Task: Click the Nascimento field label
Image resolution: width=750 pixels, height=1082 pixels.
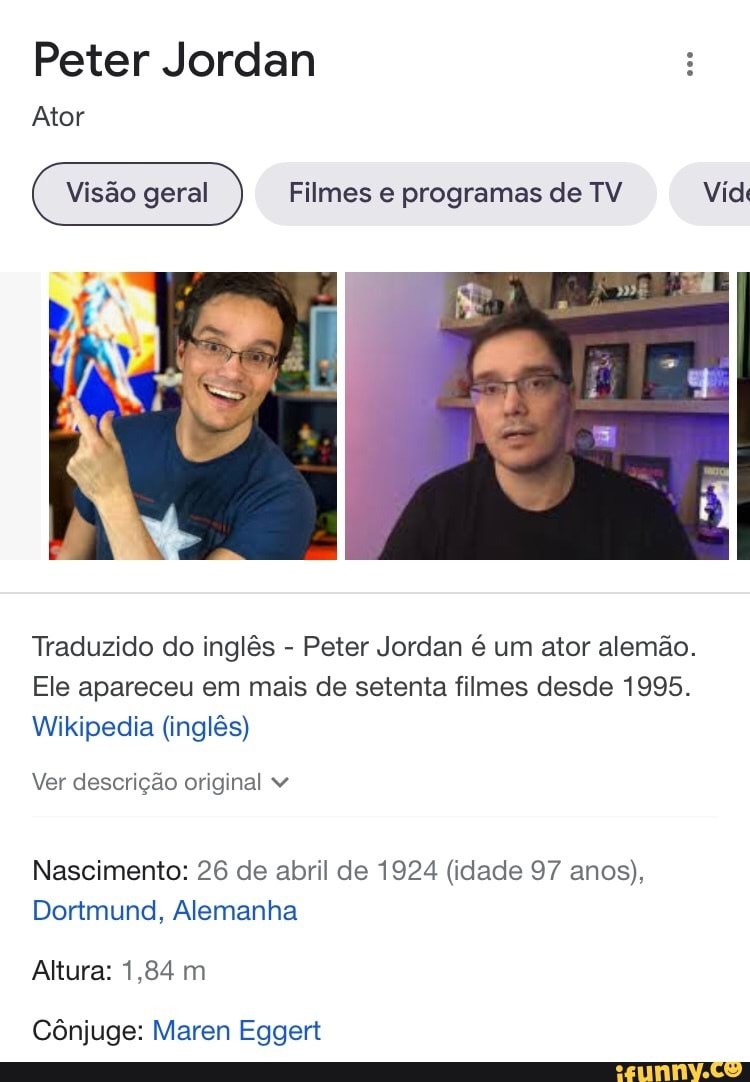Action: click(95, 870)
